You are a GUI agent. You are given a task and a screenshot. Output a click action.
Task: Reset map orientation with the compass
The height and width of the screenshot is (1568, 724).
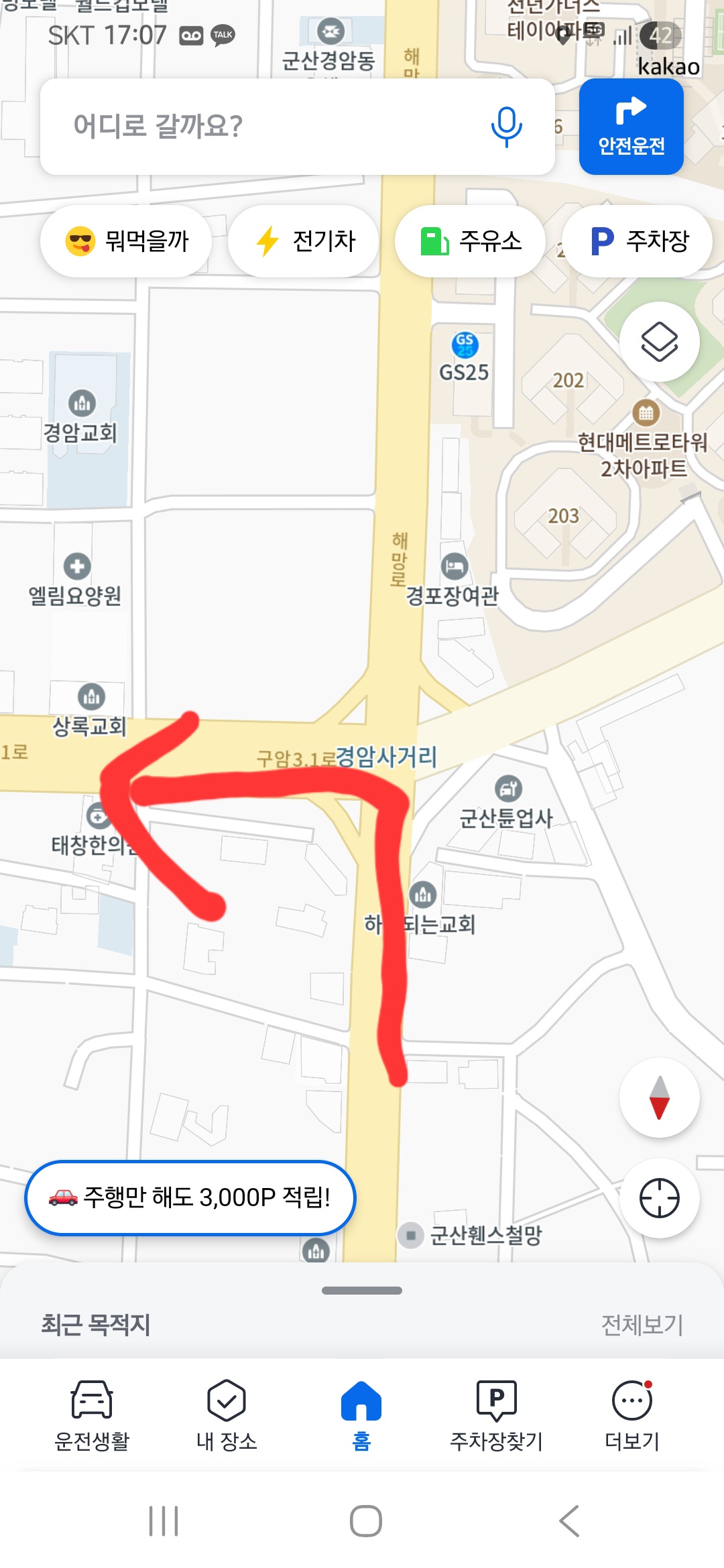(x=660, y=1098)
